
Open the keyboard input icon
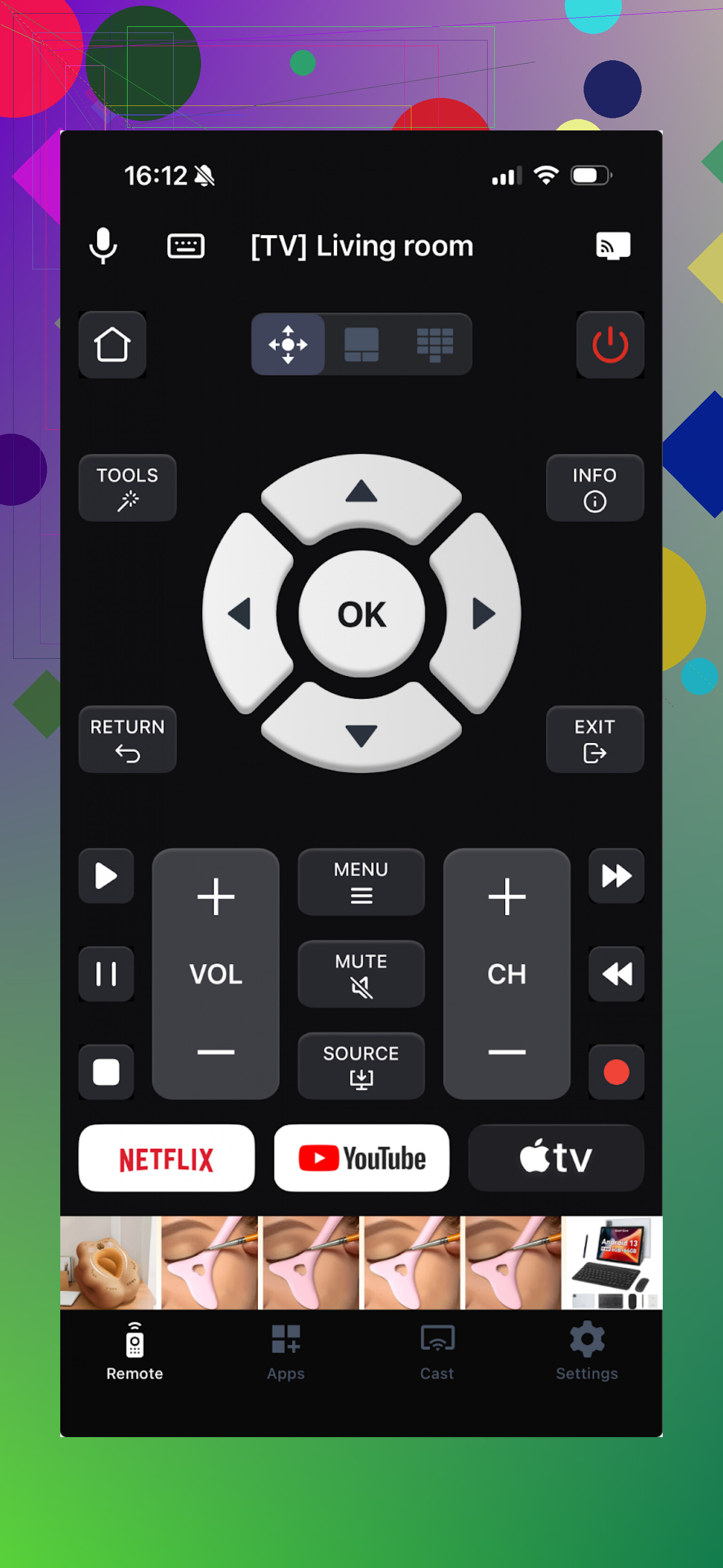pyautogui.click(x=185, y=245)
